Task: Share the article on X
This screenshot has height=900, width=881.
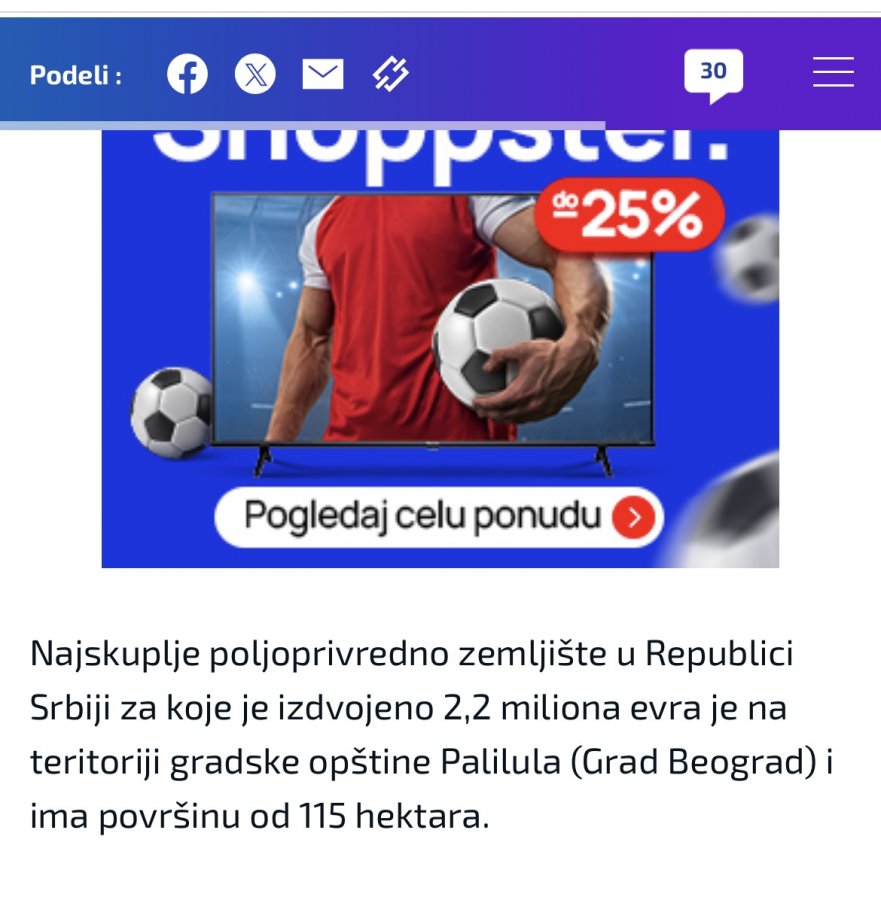Action: pyautogui.click(x=255, y=74)
